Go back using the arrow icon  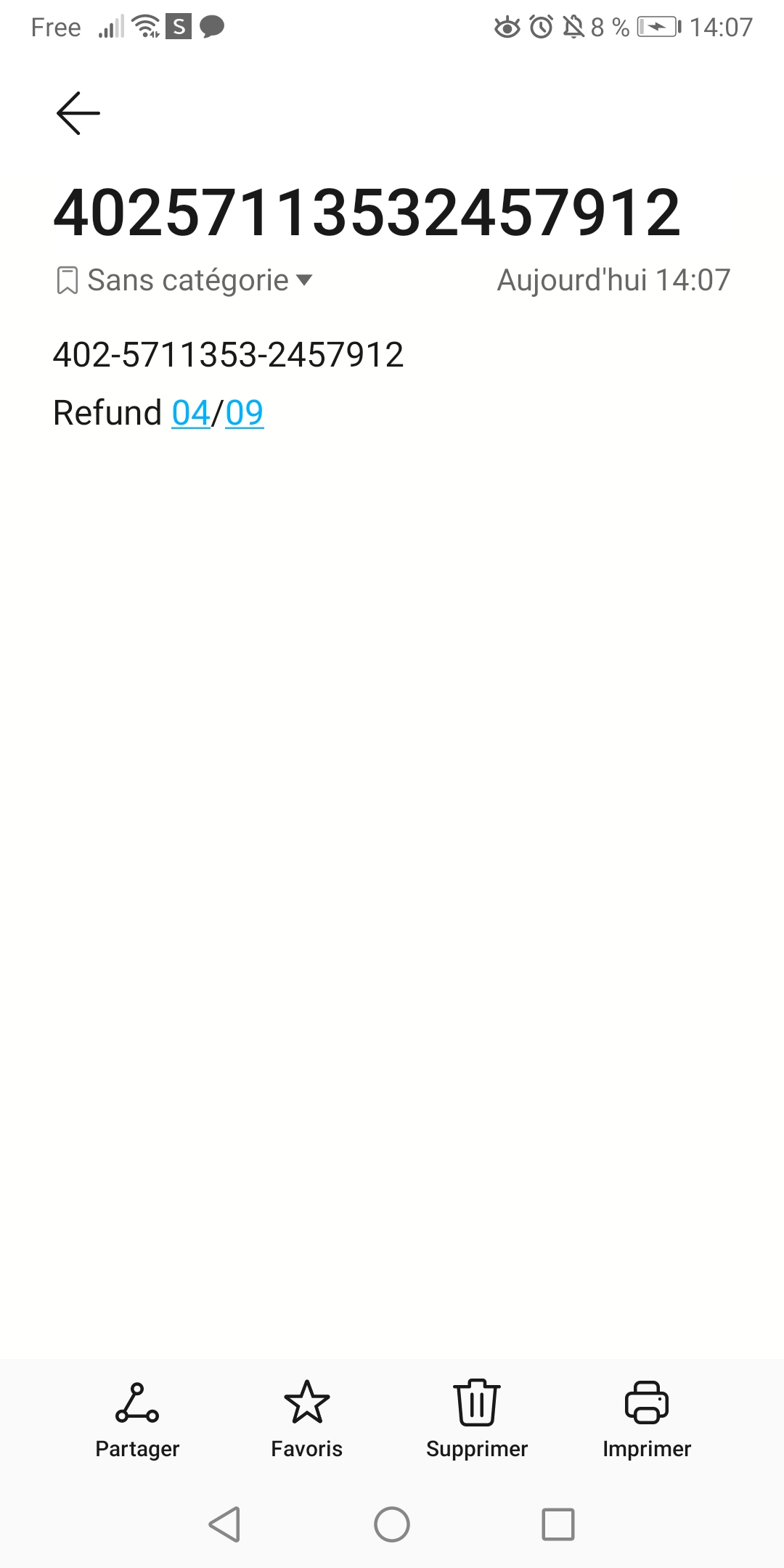[78, 113]
